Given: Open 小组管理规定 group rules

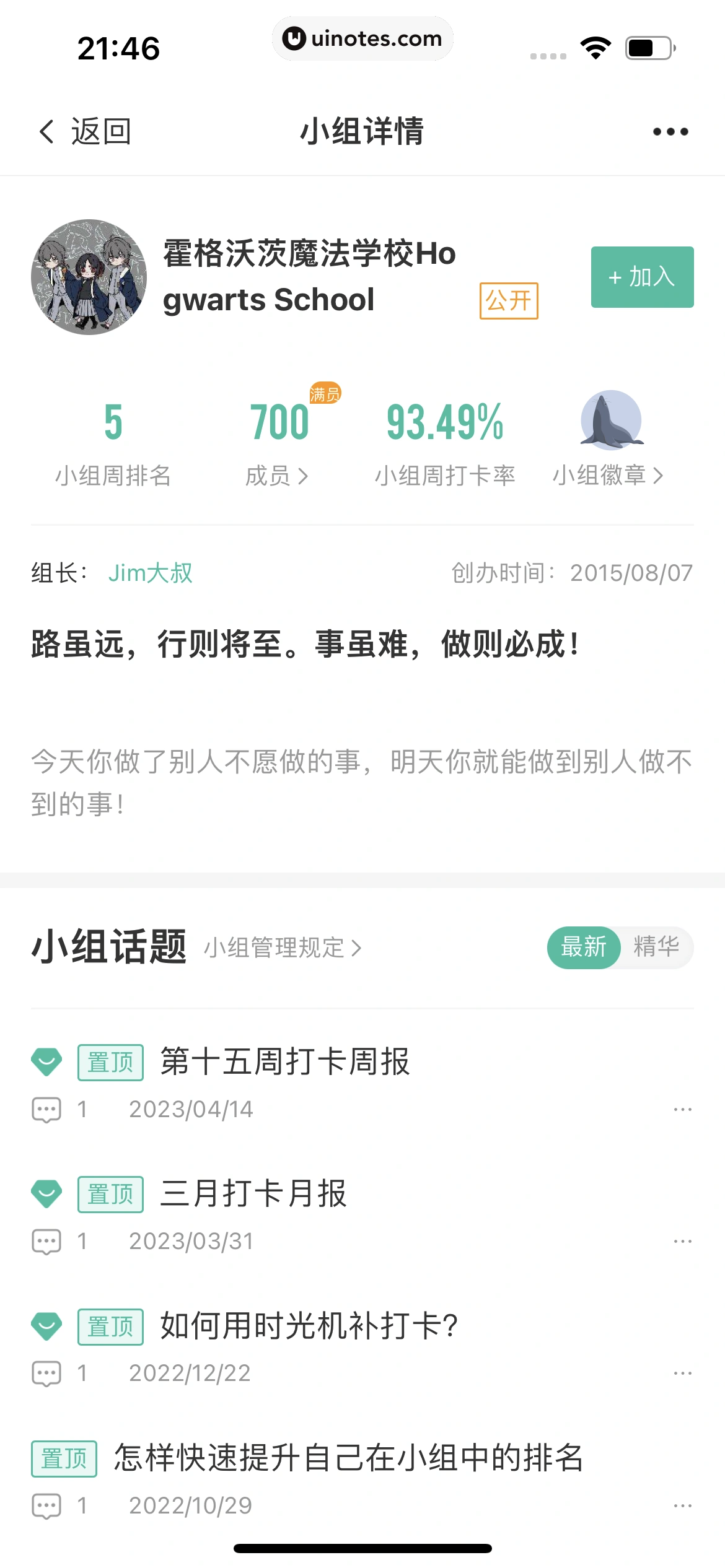Looking at the screenshot, I should pyautogui.click(x=283, y=947).
